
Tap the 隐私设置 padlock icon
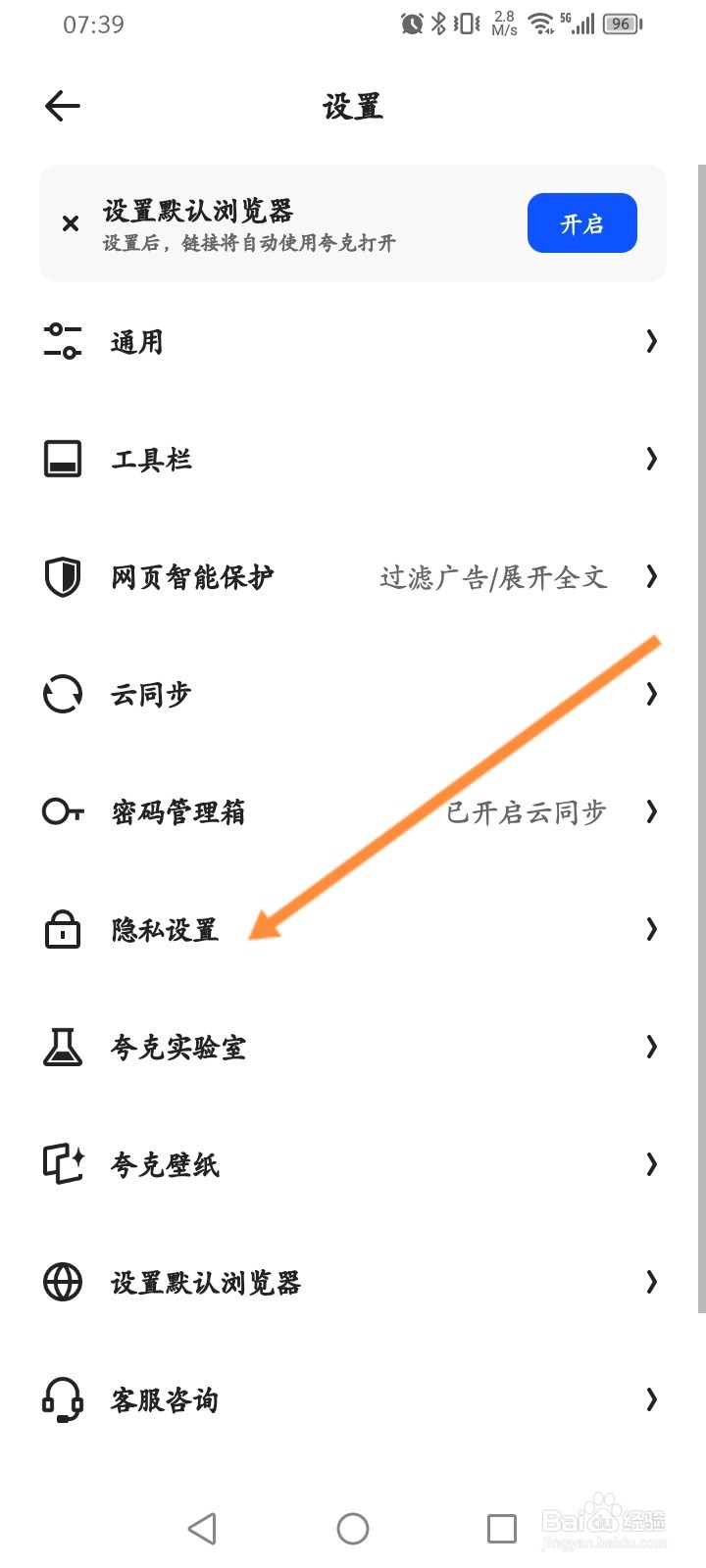pyautogui.click(x=62, y=930)
